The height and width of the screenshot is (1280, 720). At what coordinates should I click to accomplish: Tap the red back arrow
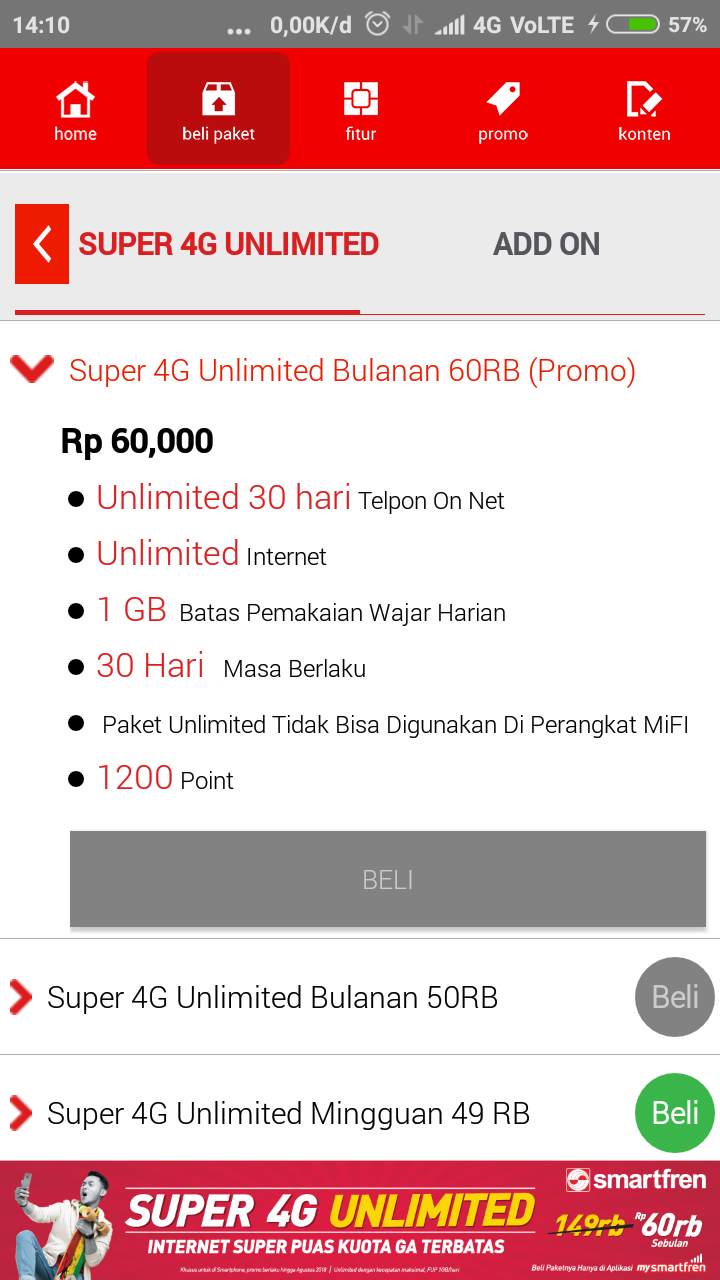click(42, 244)
